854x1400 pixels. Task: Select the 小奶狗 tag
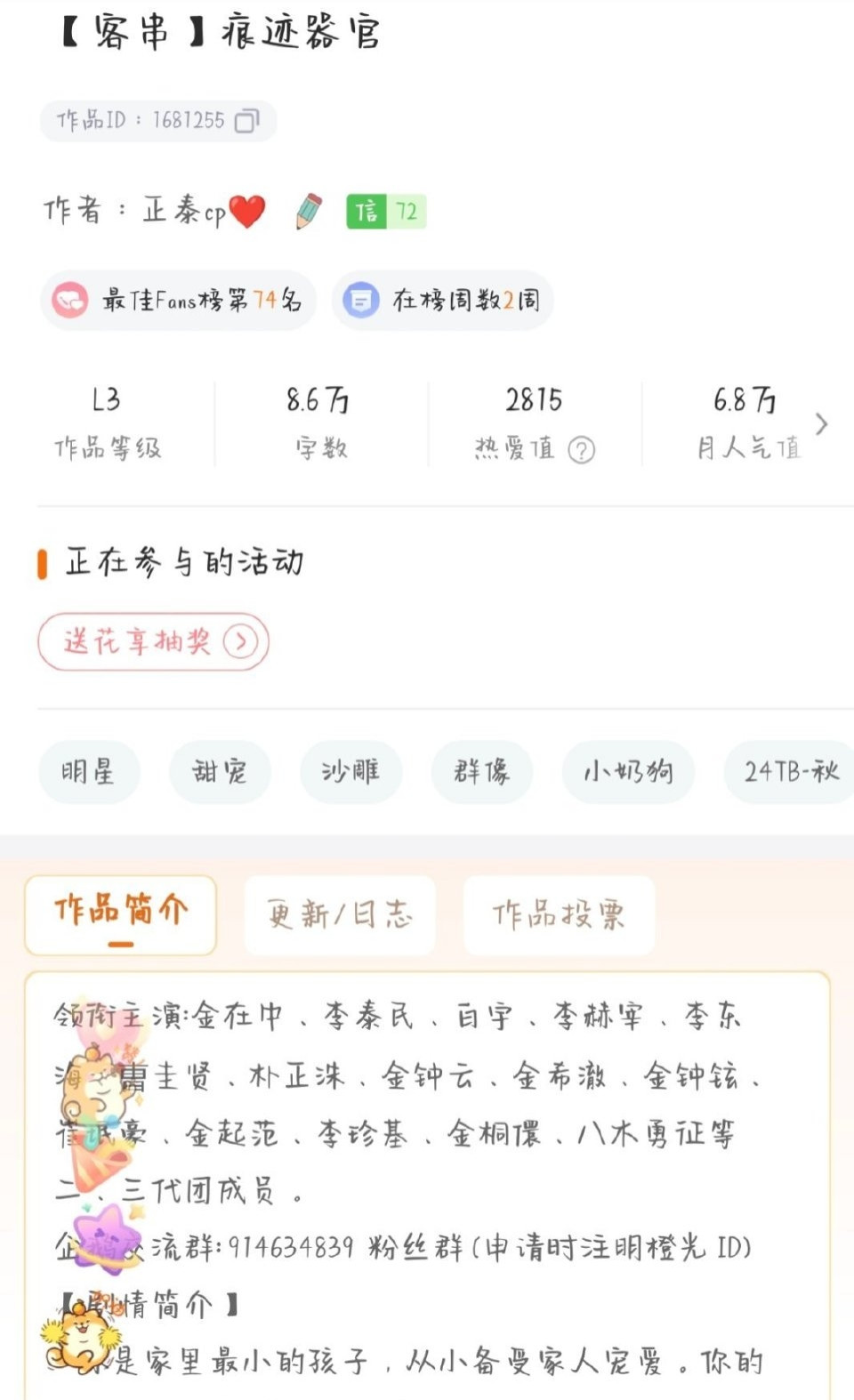tap(628, 771)
